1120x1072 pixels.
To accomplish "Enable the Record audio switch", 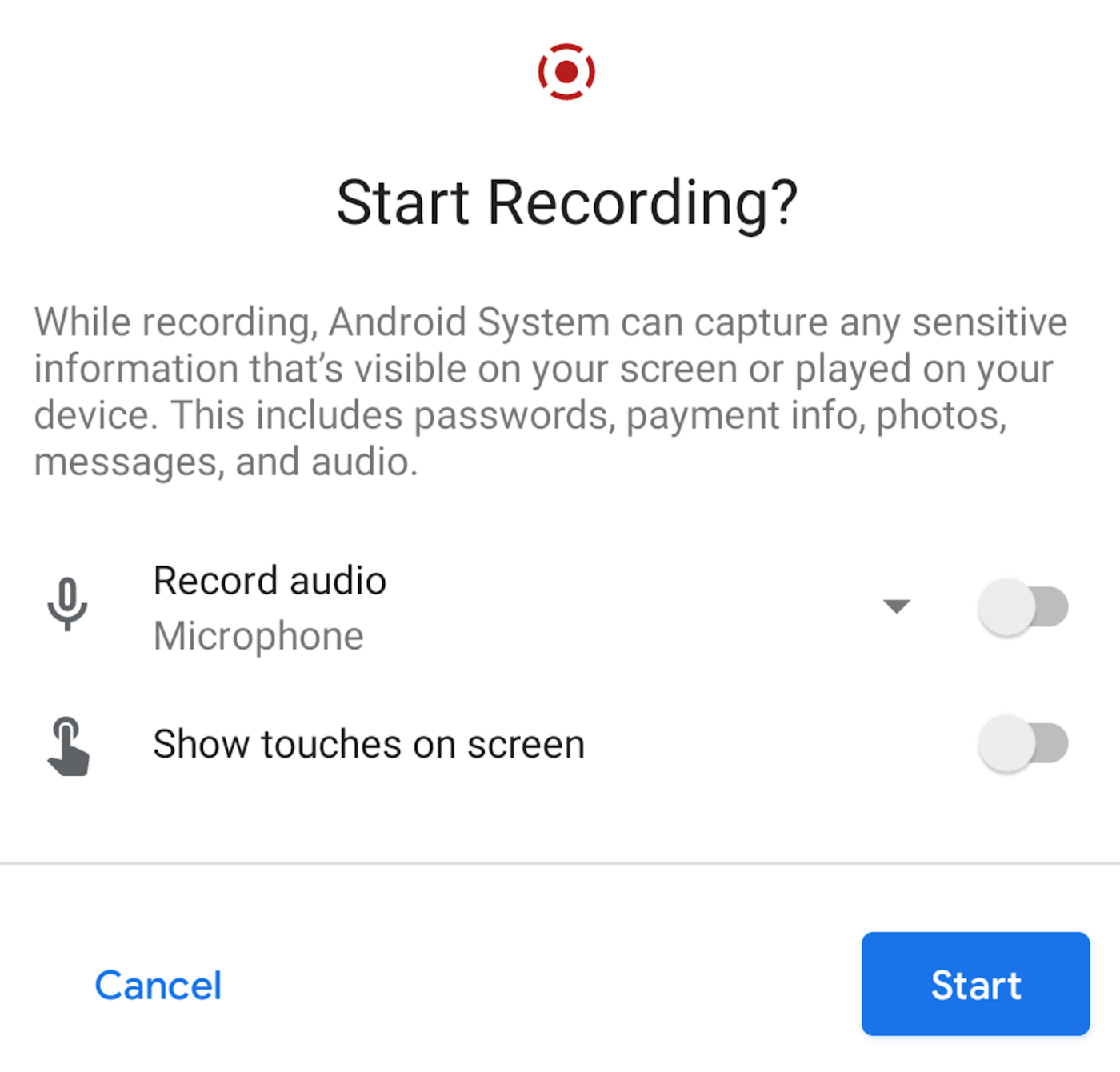I will [1022, 607].
